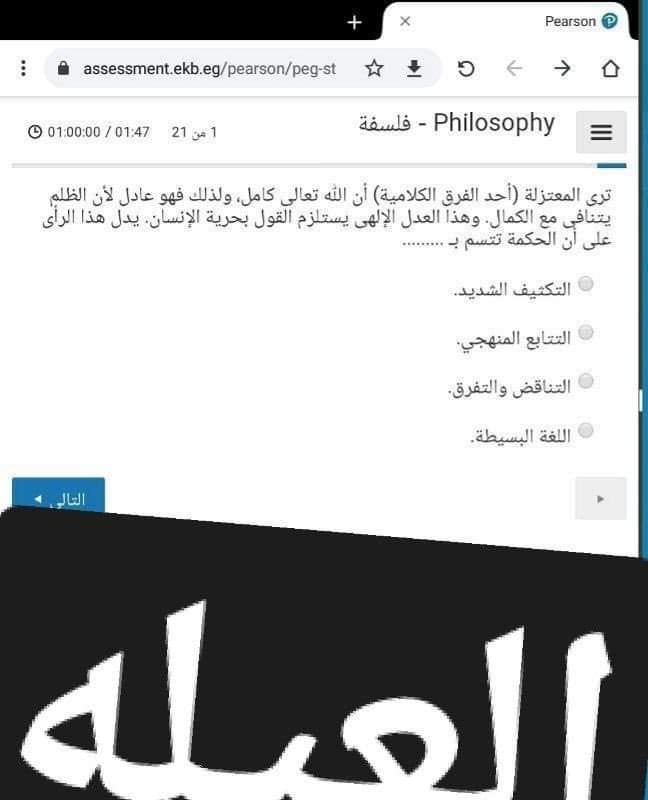The height and width of the screenshot is (800, 648).
Task: Pick the answer التناقض والتفرق
Action: [x=586, y=381]
